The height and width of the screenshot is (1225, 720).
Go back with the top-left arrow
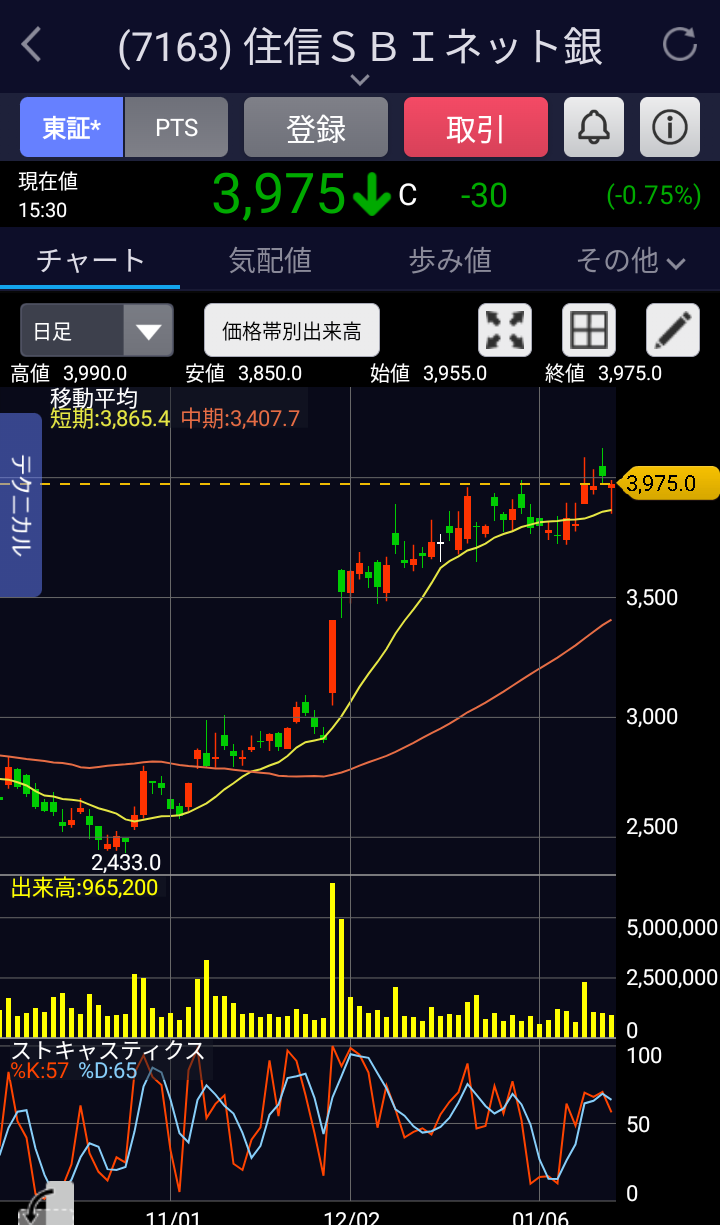[x=32, y=45]
